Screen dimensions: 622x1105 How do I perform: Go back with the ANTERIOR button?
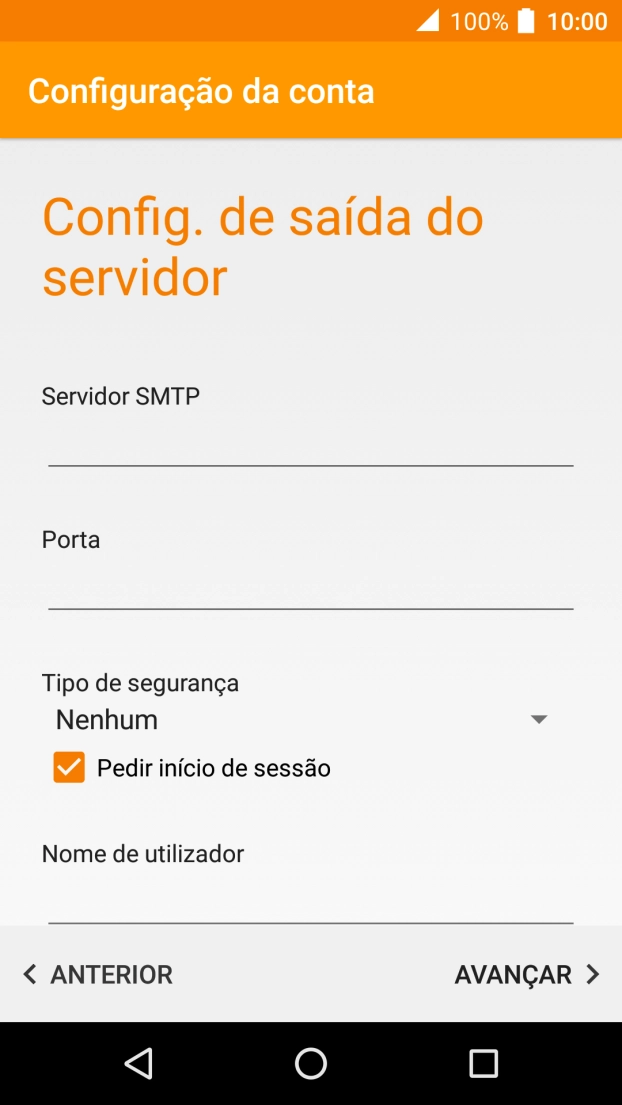[98, 974]
